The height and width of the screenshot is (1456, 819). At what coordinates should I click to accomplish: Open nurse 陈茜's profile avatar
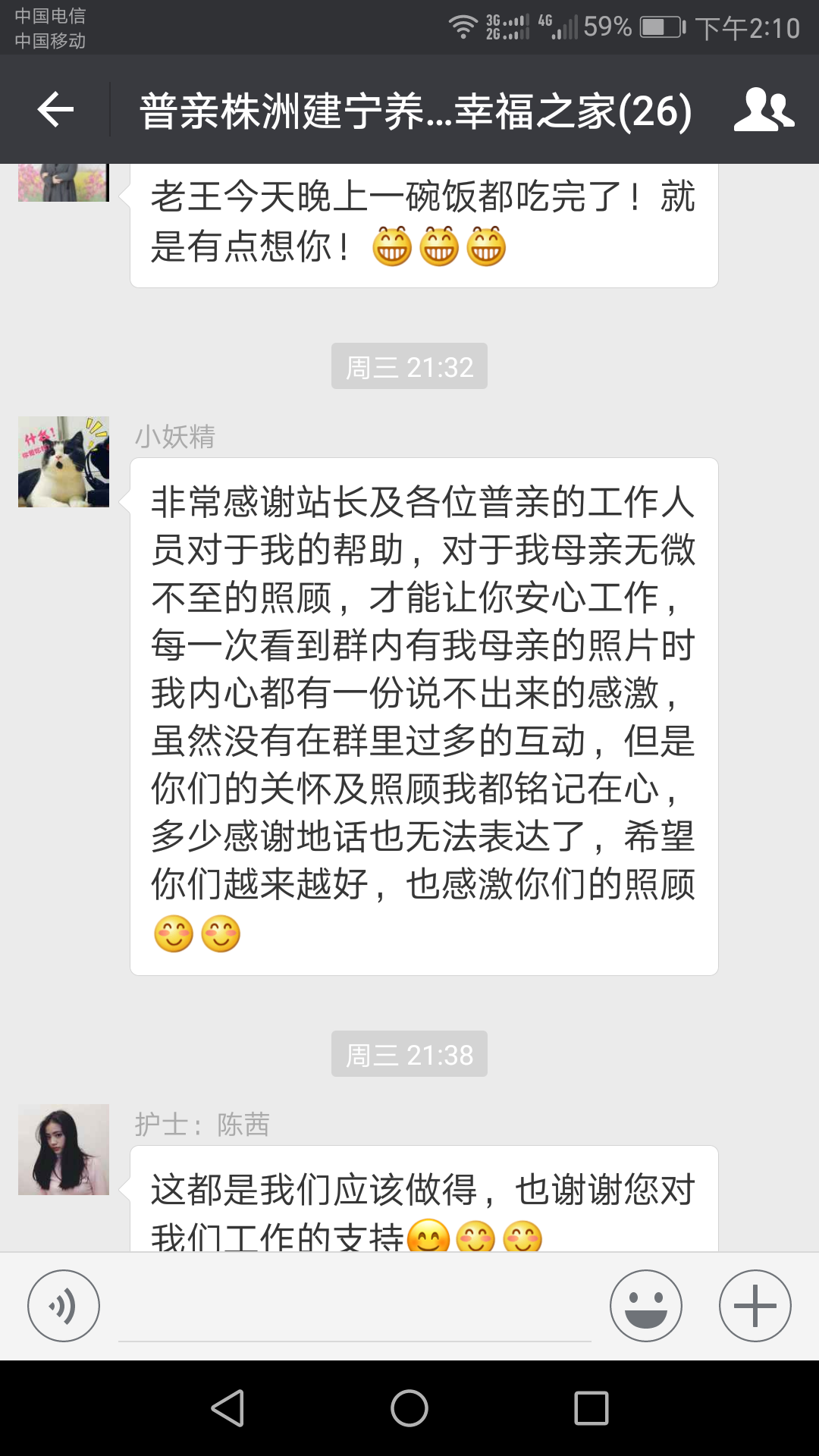click(64, 1150)
